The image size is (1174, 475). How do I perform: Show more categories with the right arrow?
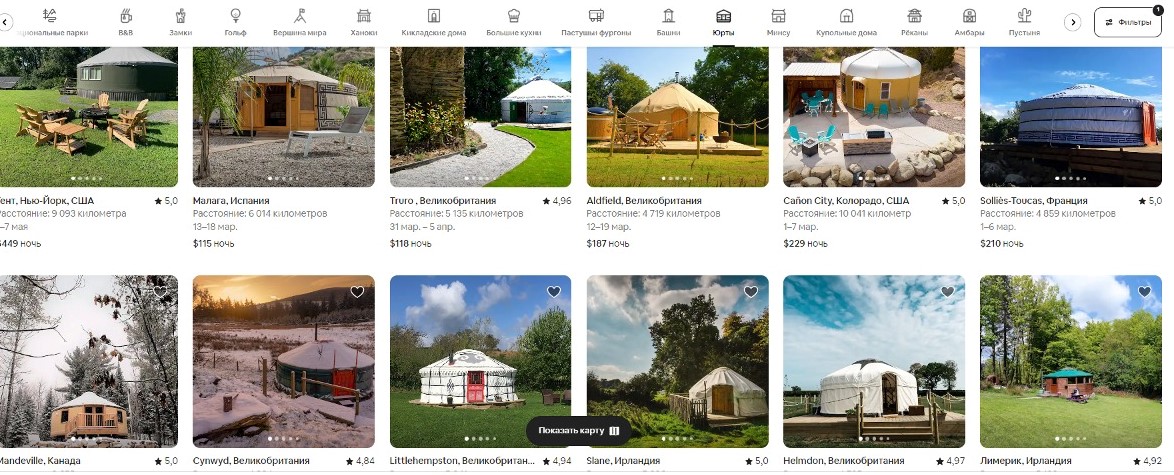click(1073, 21)
